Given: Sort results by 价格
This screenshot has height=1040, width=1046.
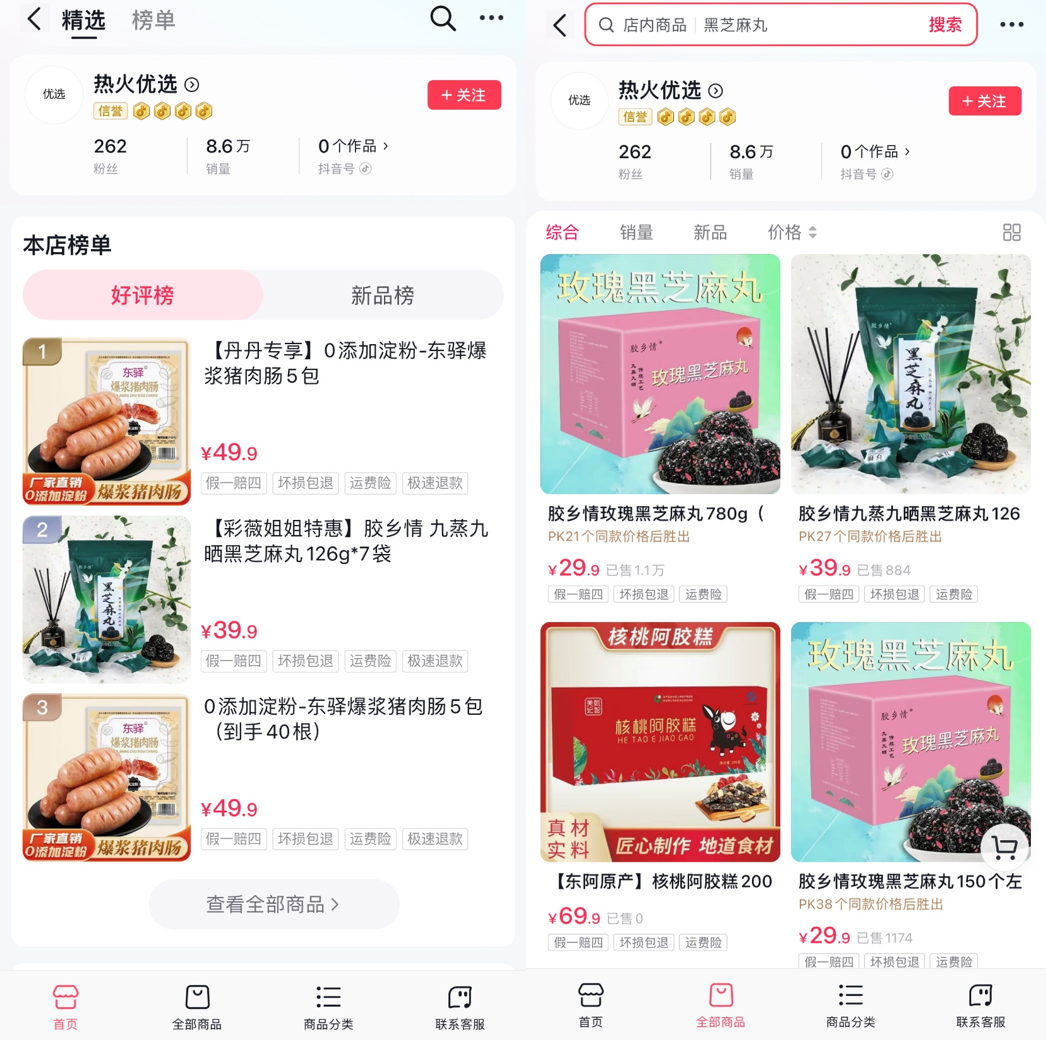Looking at the screenshot, I should pos(791,233).
